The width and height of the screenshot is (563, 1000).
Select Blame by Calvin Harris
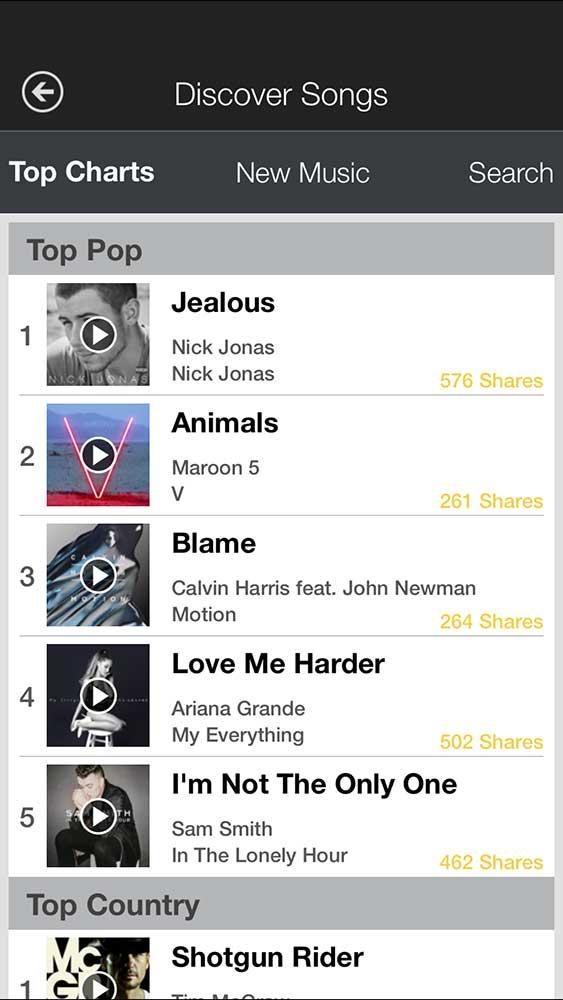281,576
